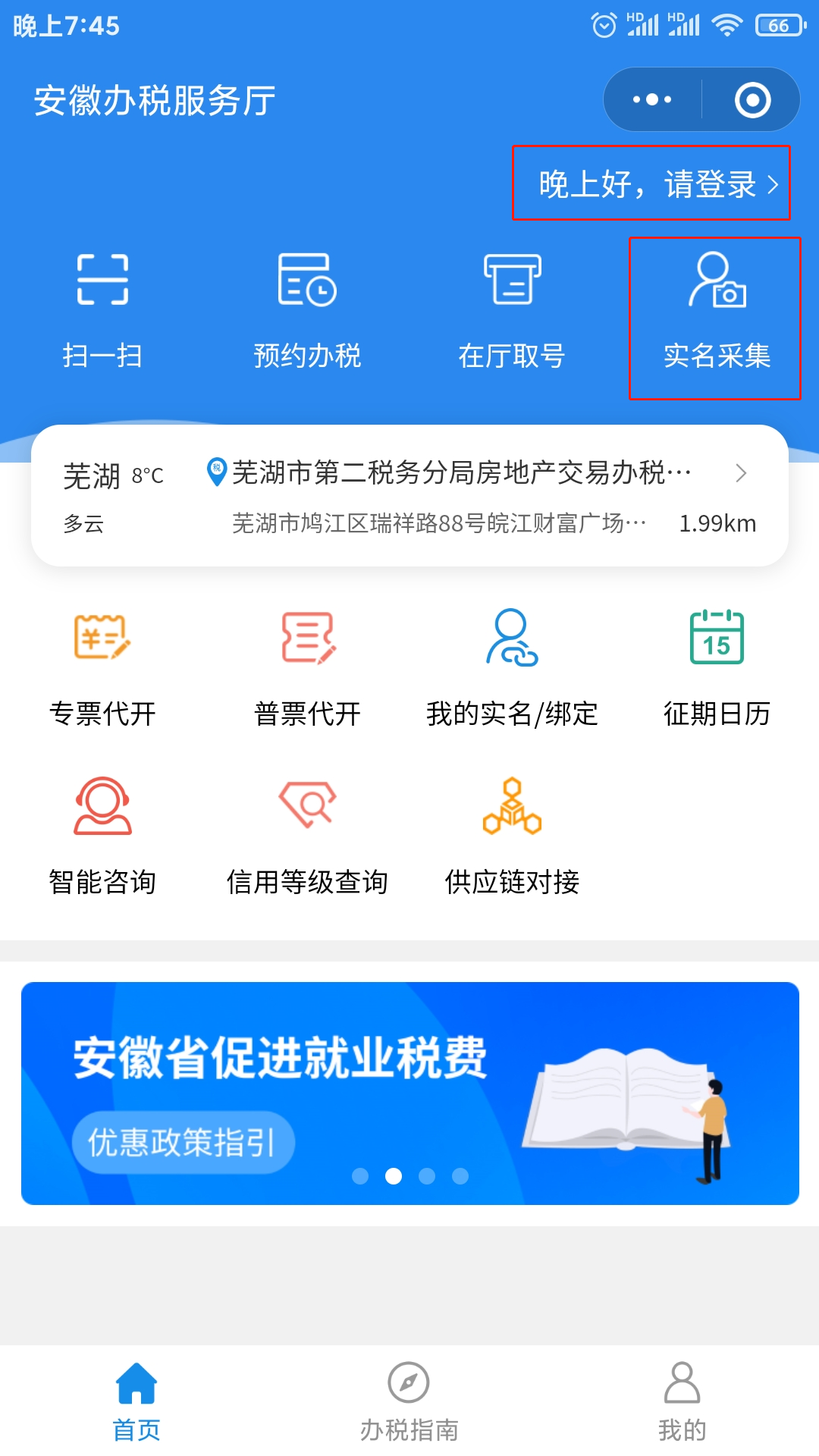Close the mini program with circle button
Image resolution: width=819 pixels, height=1456 pixels.
tap(752, 99)
